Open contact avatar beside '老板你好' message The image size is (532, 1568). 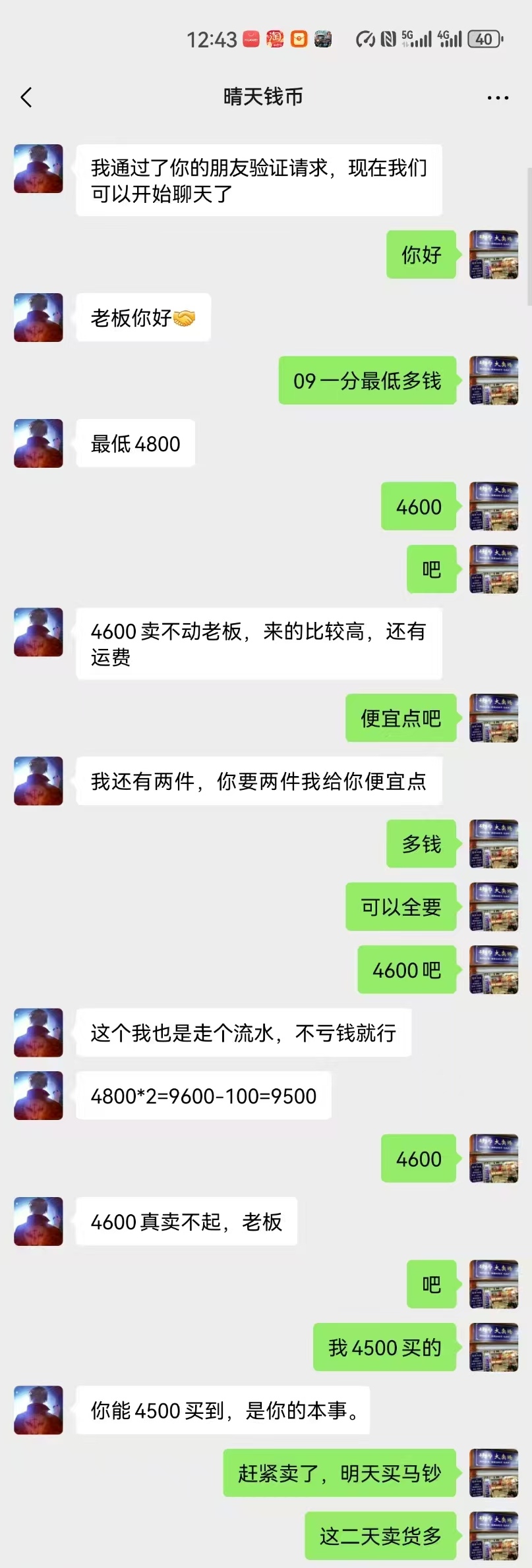(38, 318)
